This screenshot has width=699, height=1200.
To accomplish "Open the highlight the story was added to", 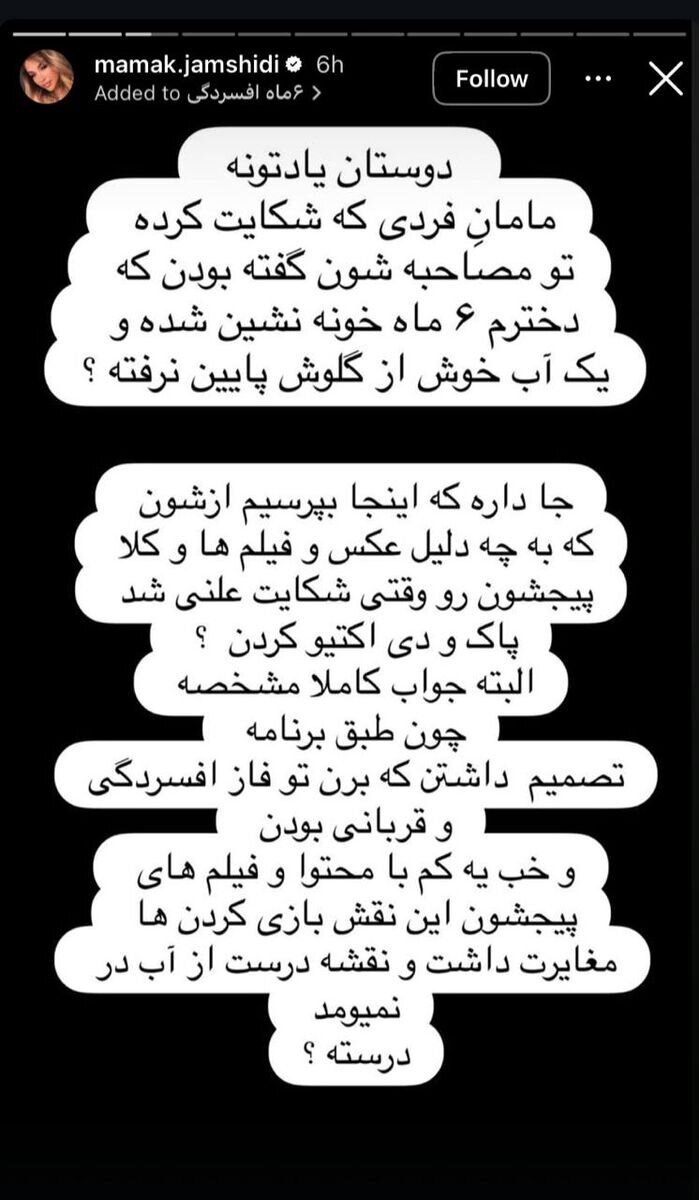I will click(x=250, y=94).
